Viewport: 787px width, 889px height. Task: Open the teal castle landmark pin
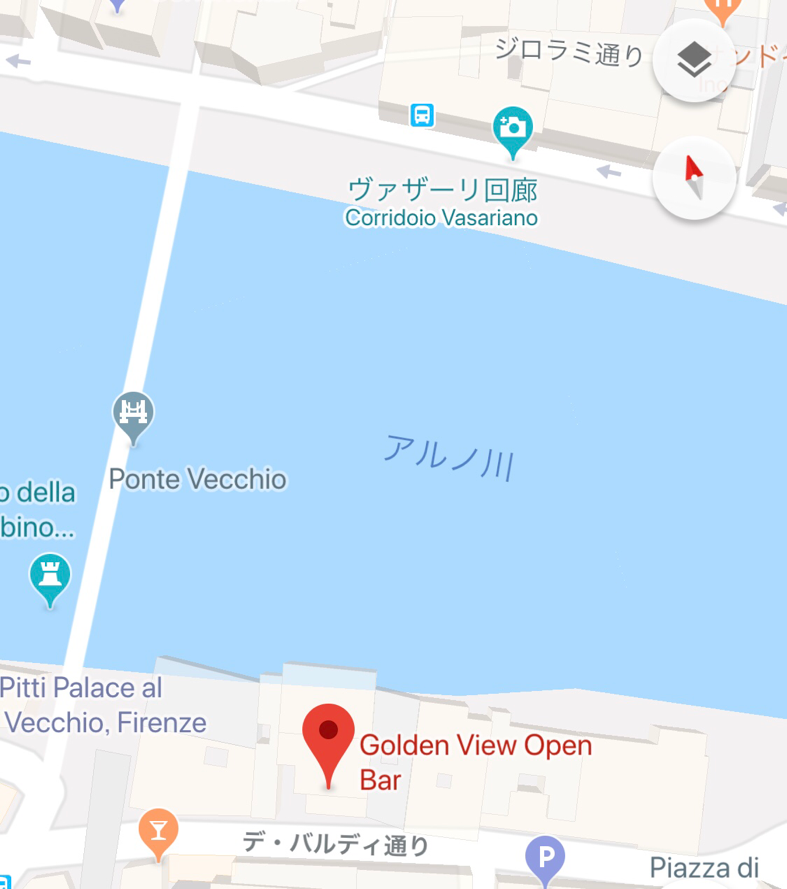[49, 576]
